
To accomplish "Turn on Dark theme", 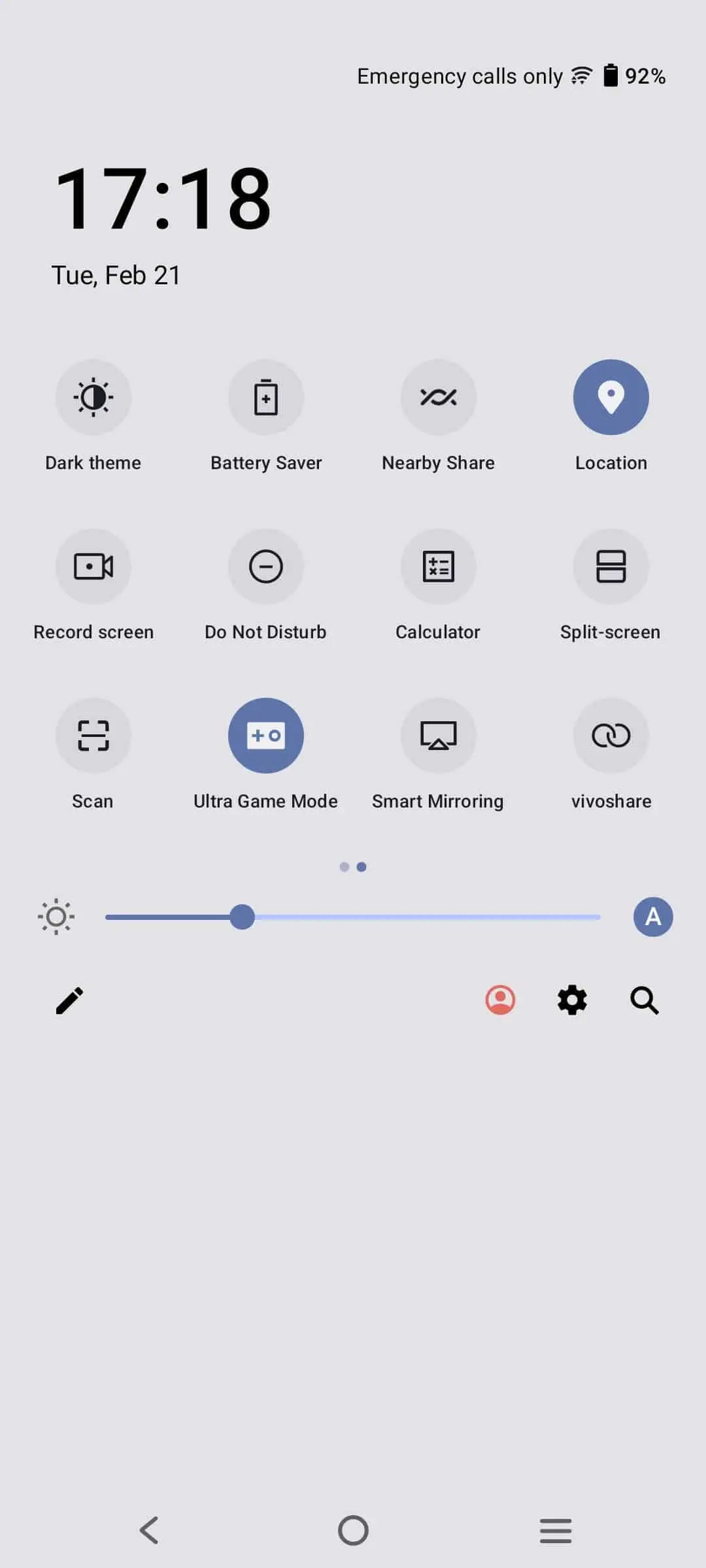I will (93, 397).
